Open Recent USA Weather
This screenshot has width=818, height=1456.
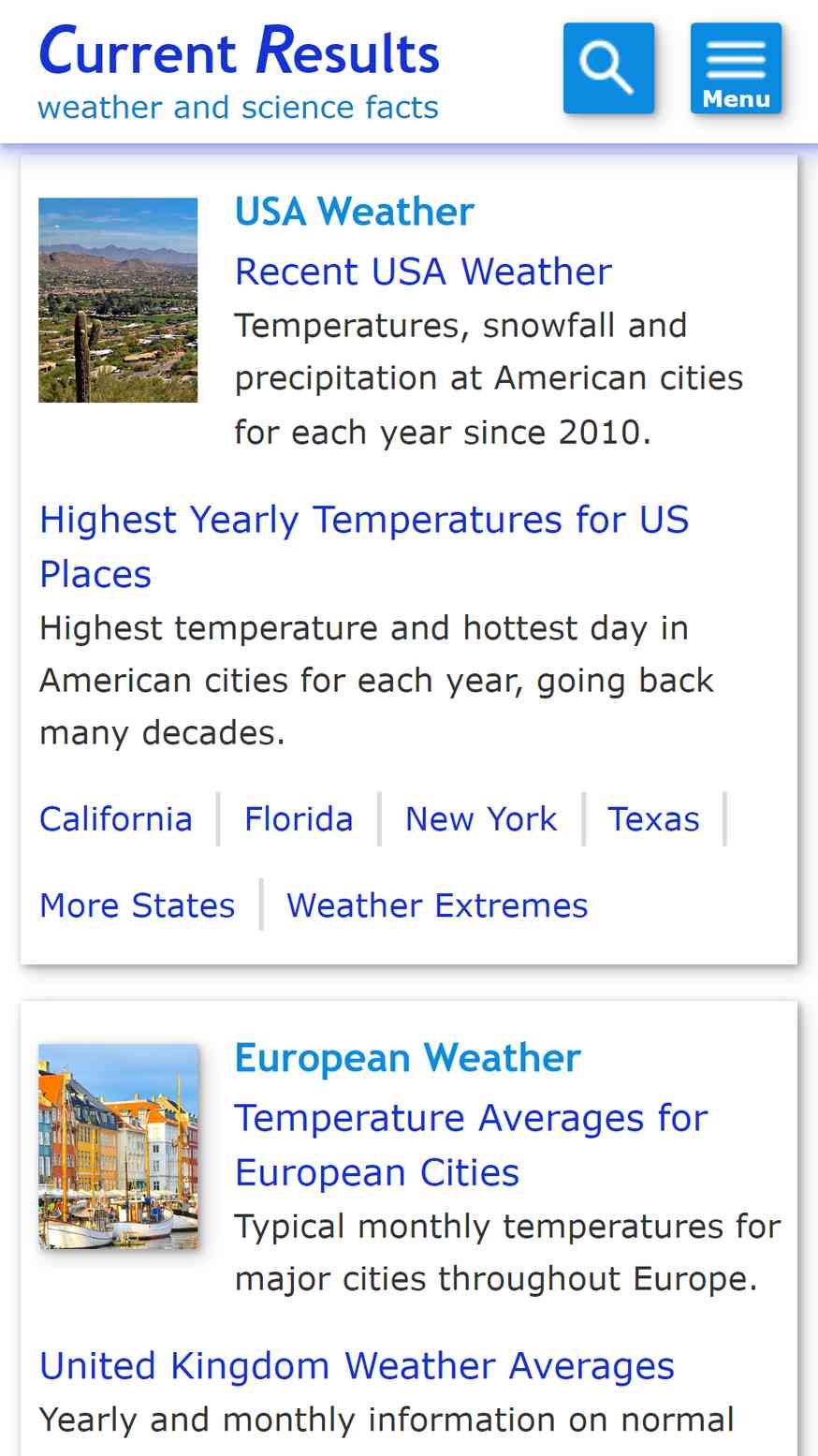point(423,272)
